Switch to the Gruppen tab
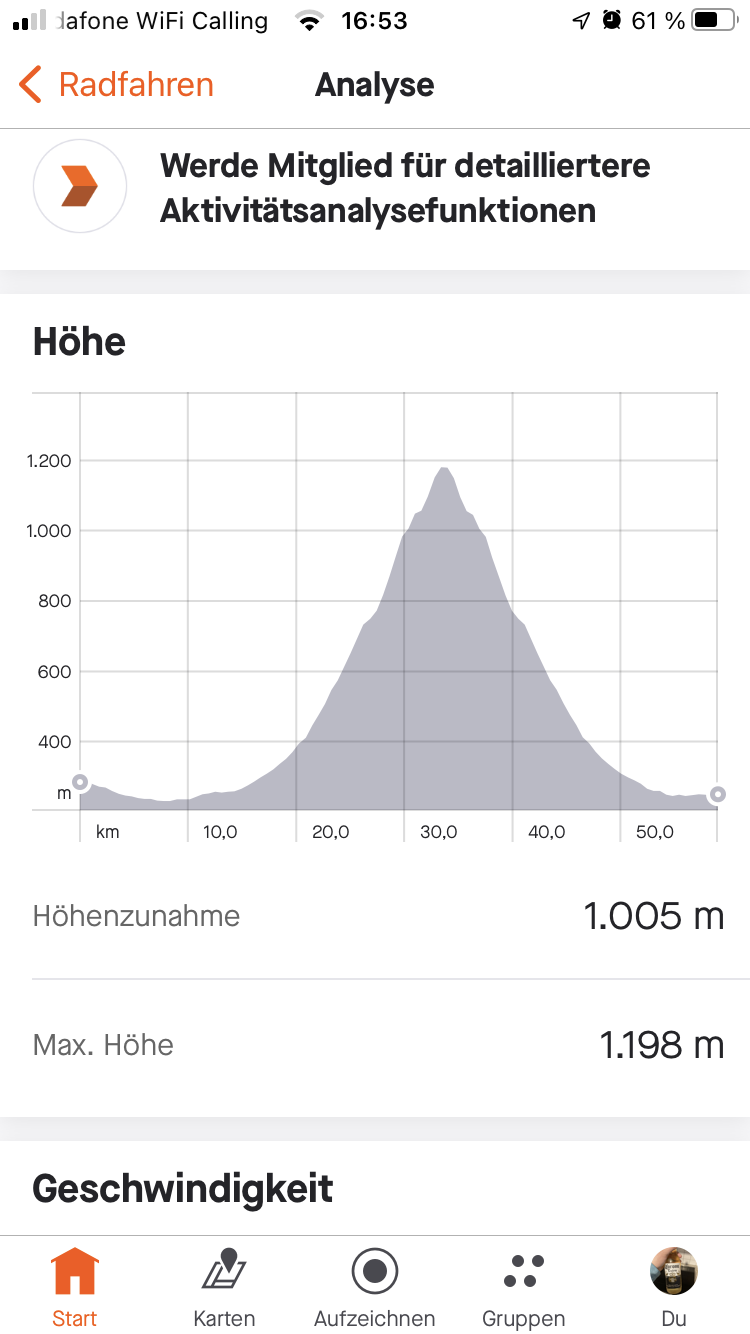 pyautogui.click(x=523, y=1288)
